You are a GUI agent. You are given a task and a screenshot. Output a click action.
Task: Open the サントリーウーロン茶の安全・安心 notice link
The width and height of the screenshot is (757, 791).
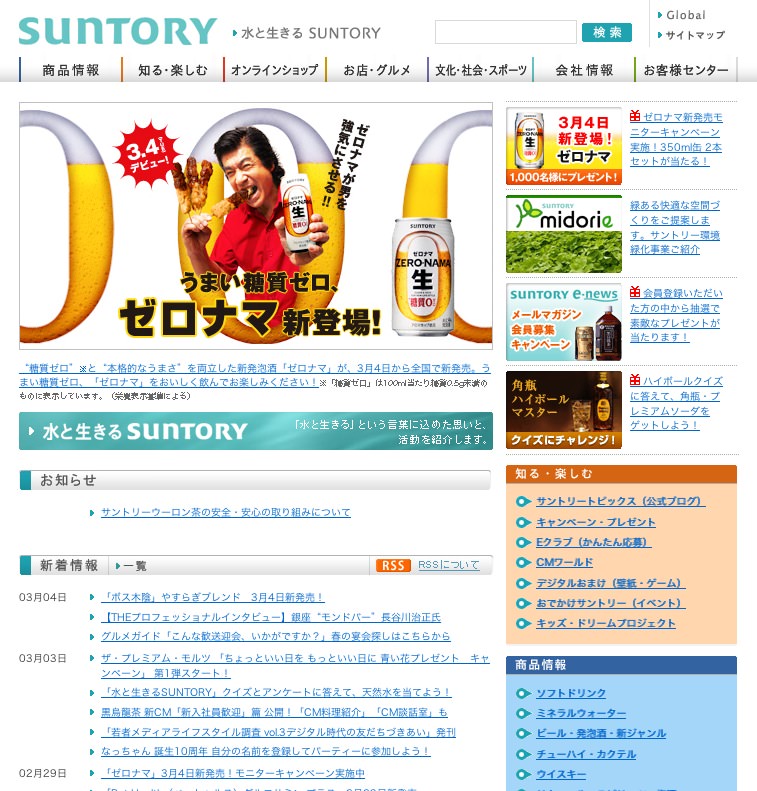(x=225, y=512)
